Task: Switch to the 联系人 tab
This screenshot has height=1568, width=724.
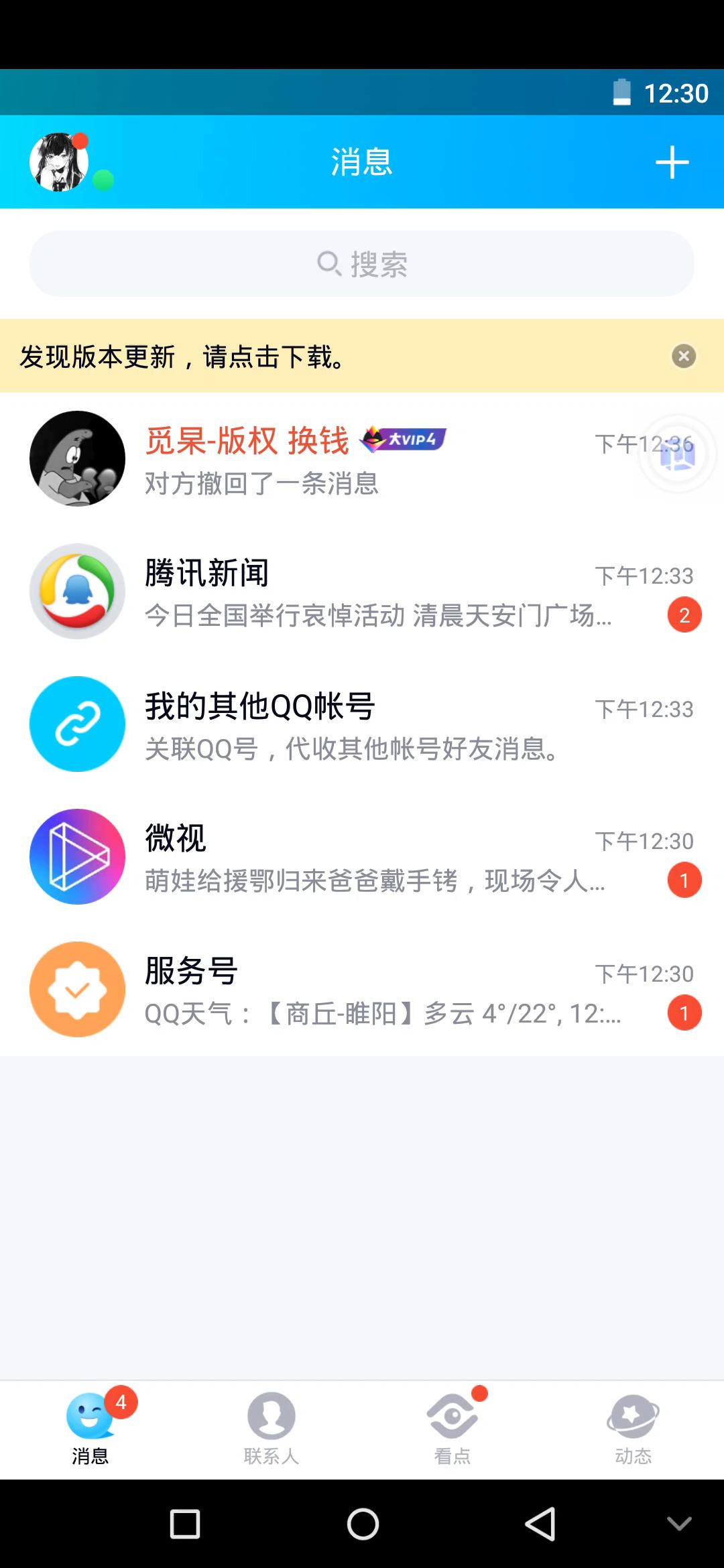Action: [x=271, y=1427]
